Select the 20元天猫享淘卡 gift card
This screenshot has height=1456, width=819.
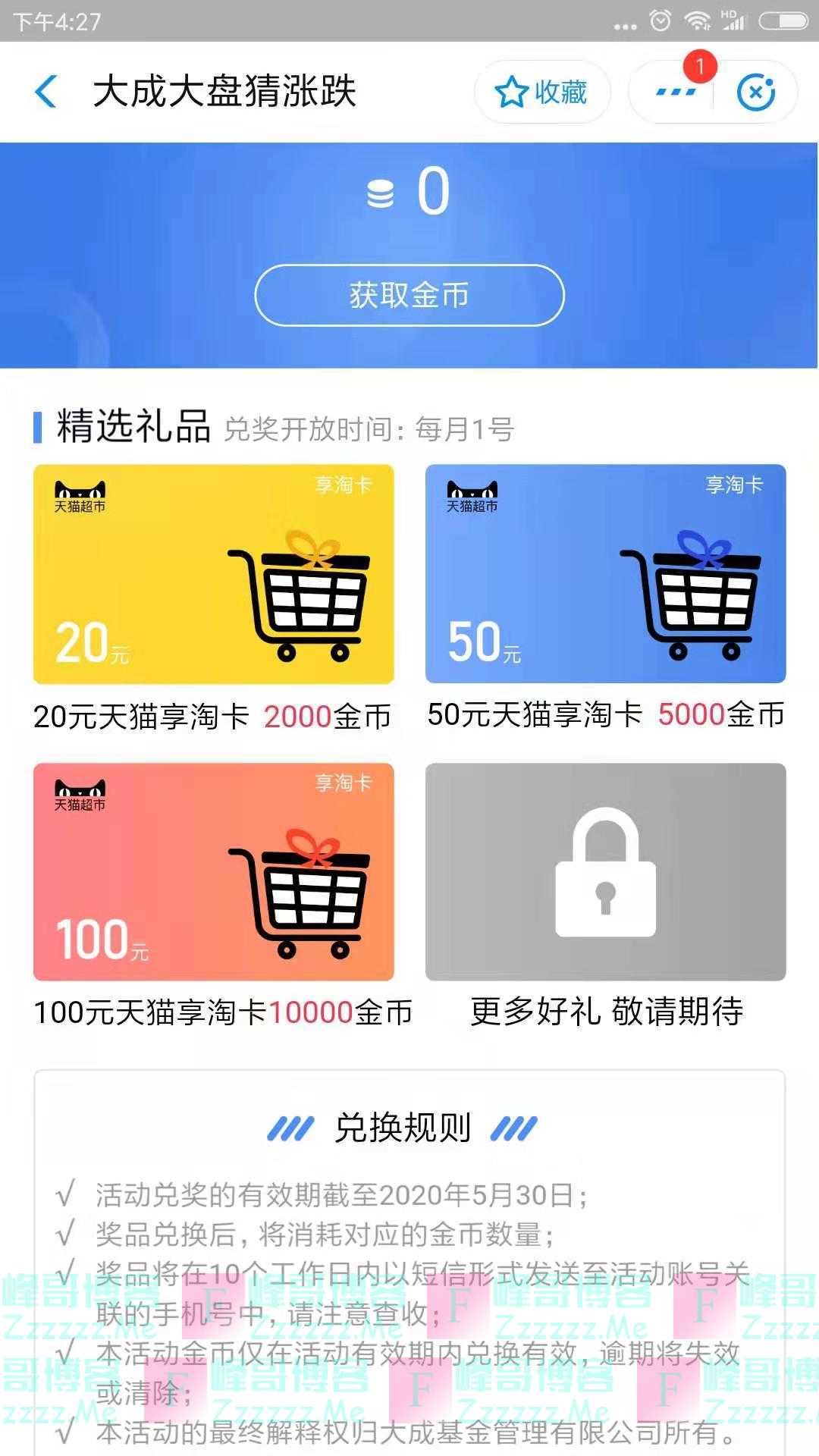(x=213, y=574)
